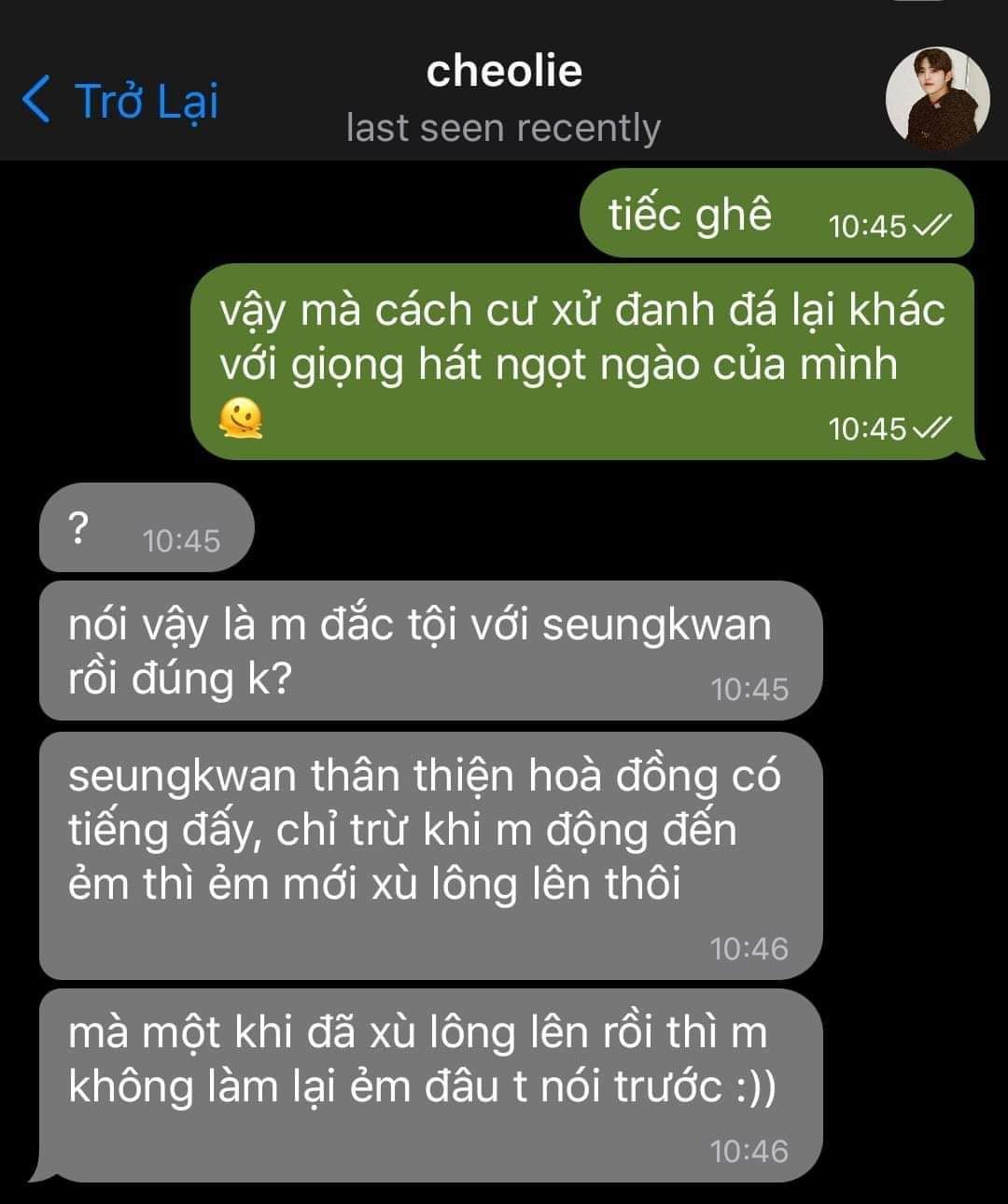The image size is (1008, 1204).
Task: Open cheolie's profile picture
Action: coord(936,99)
